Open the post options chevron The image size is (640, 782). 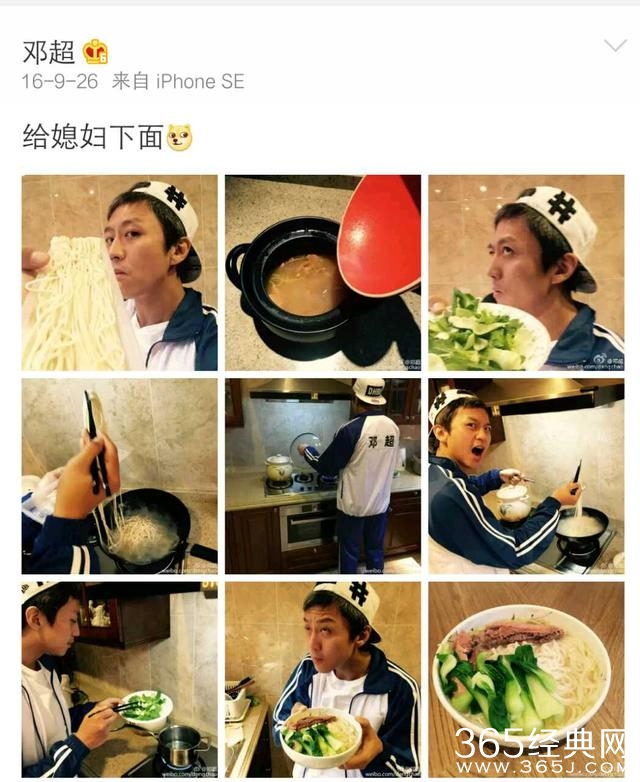coord(615,45)
